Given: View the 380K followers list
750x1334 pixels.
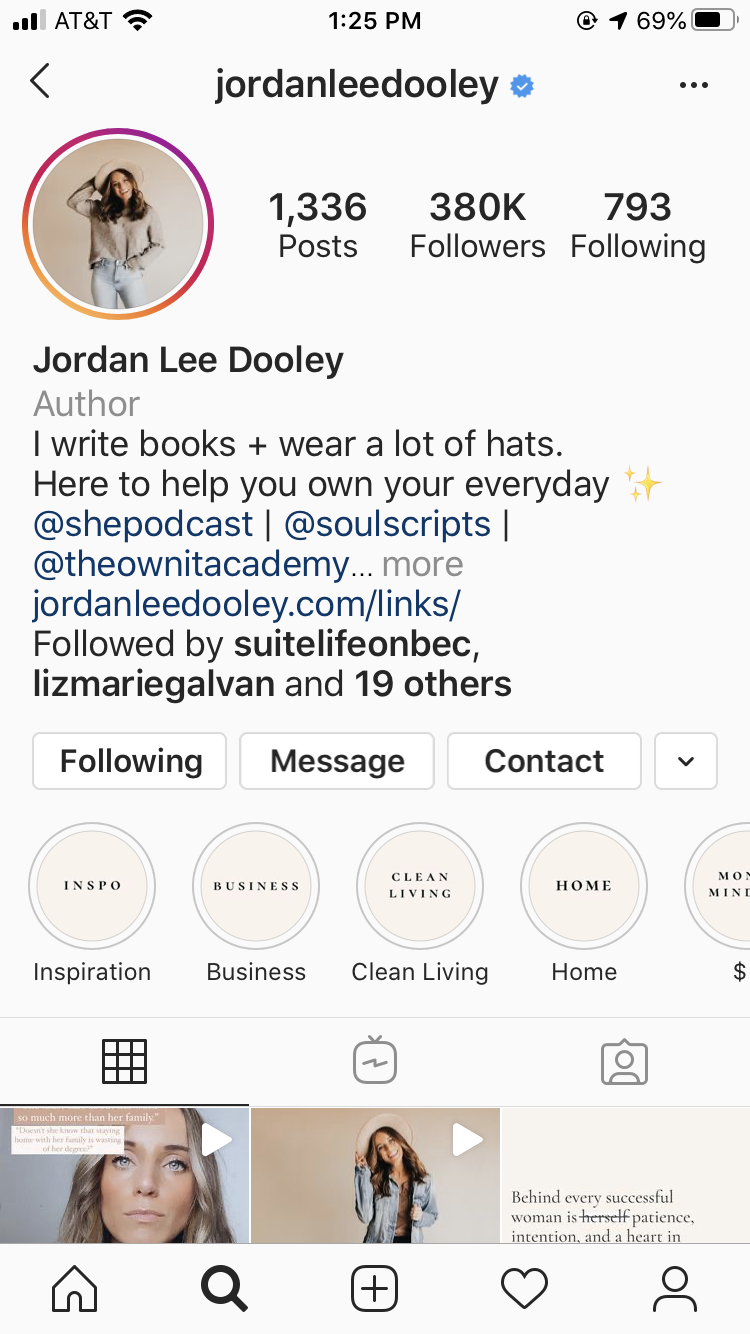Looking at the screenshot, I should [478, 226].
